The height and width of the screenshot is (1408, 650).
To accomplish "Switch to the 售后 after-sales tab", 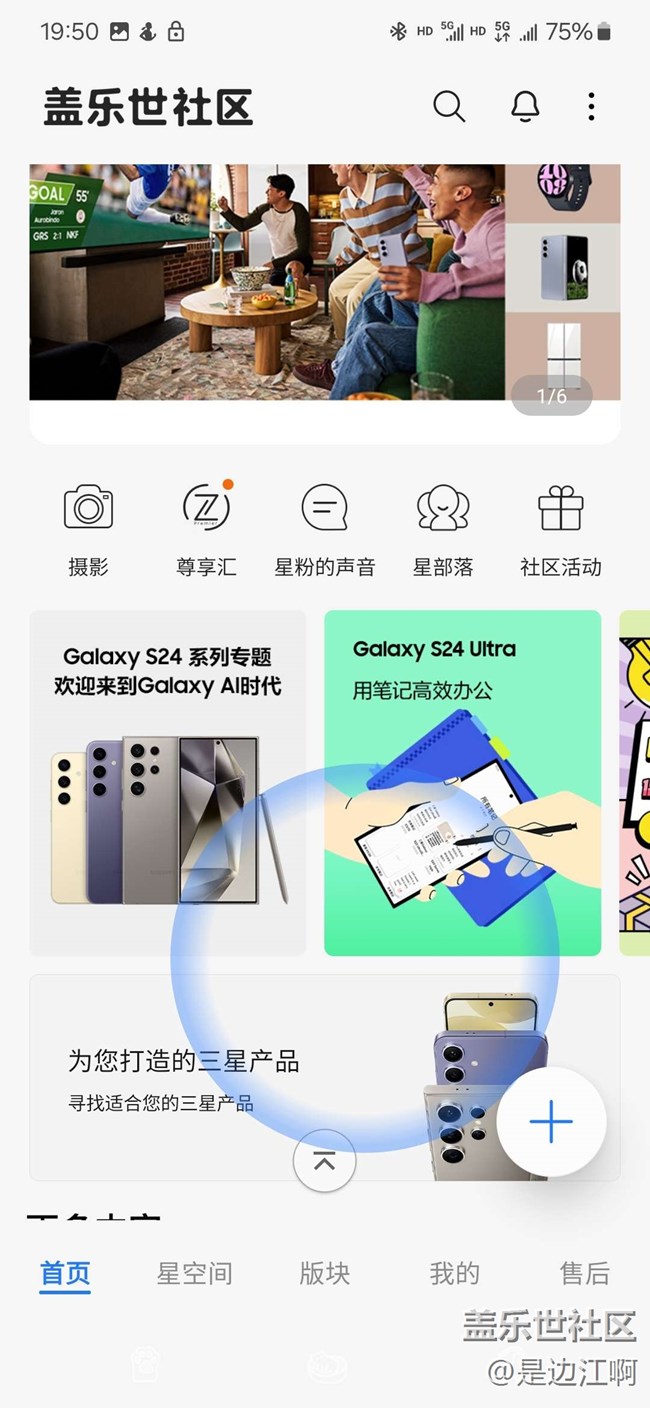I will pos(585,1273).
